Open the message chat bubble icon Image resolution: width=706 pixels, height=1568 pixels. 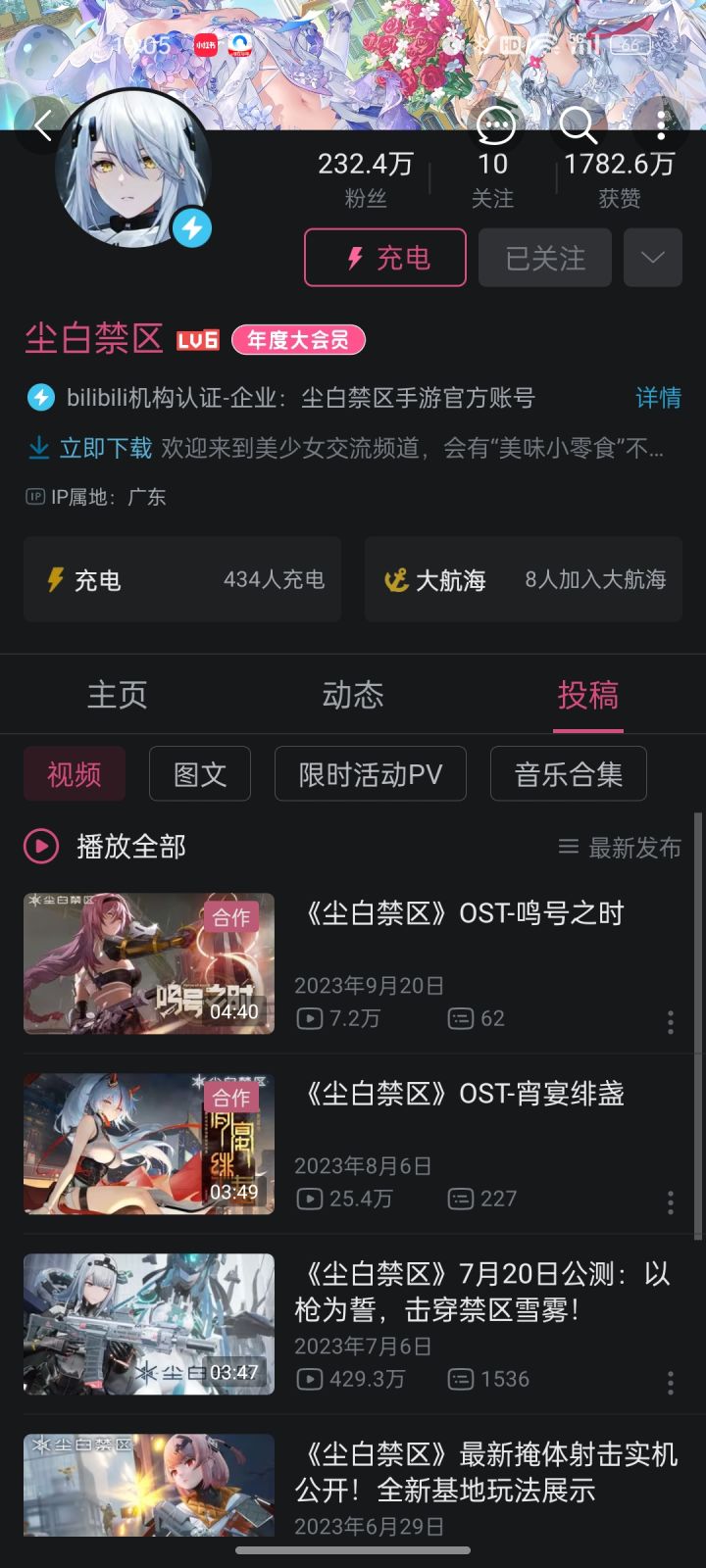pos(495,125)
